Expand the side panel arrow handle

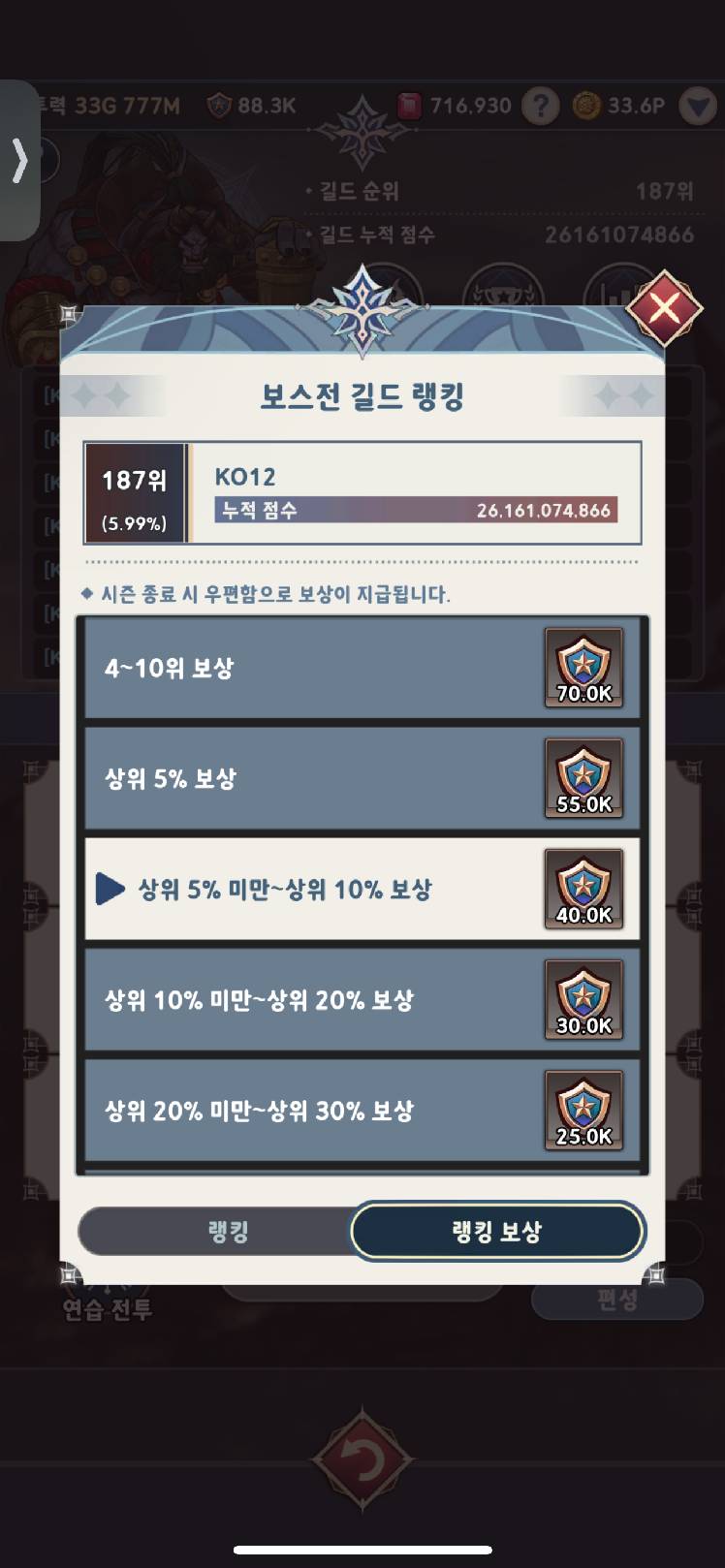[x=19, y=160]
